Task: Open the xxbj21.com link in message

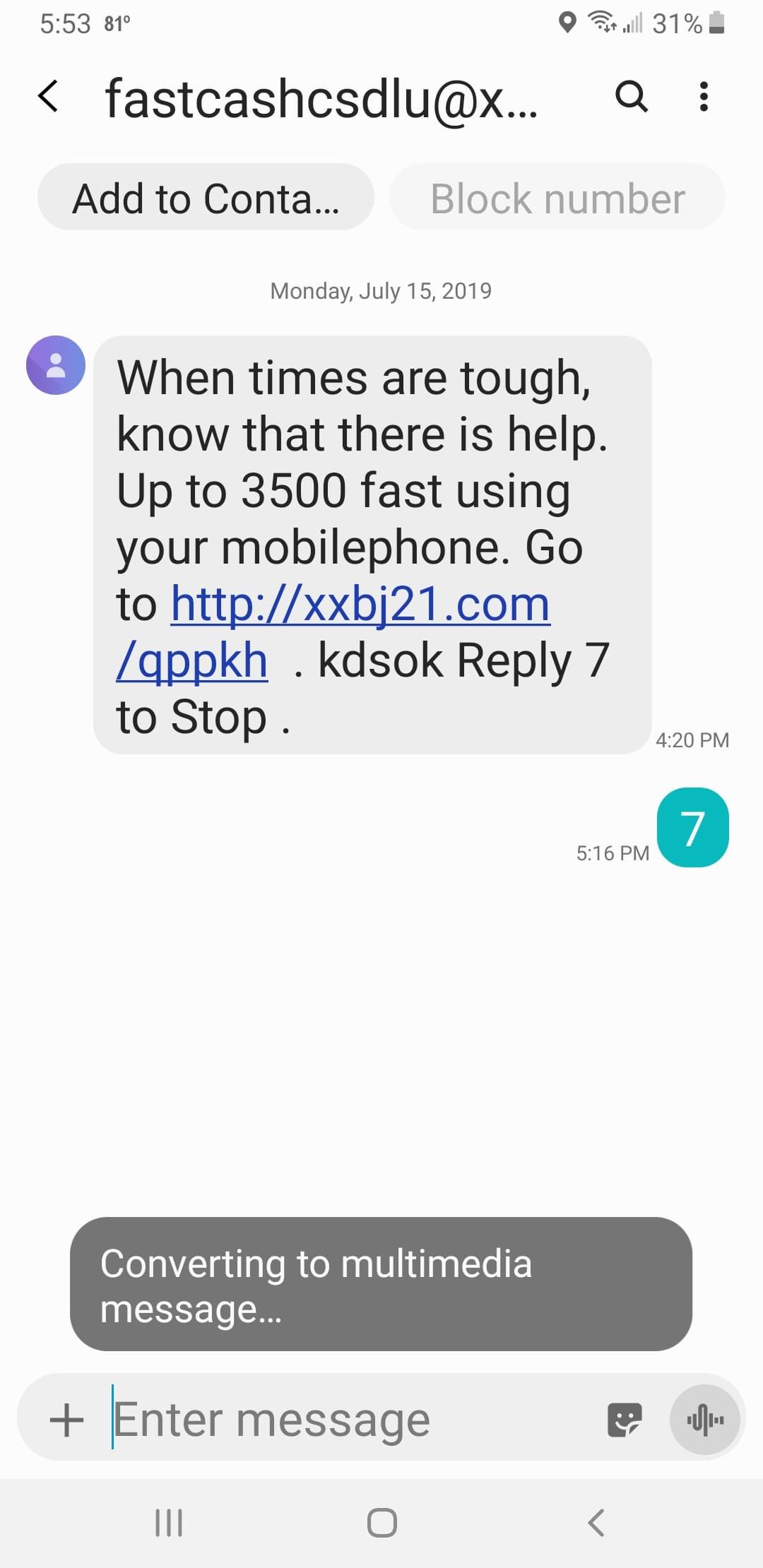Action: coord(360,605)
